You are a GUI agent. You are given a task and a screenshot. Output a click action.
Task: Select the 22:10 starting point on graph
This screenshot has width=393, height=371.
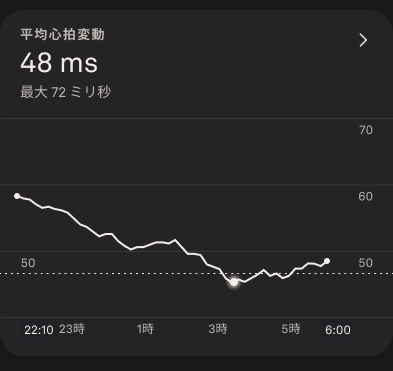(17, 196)
